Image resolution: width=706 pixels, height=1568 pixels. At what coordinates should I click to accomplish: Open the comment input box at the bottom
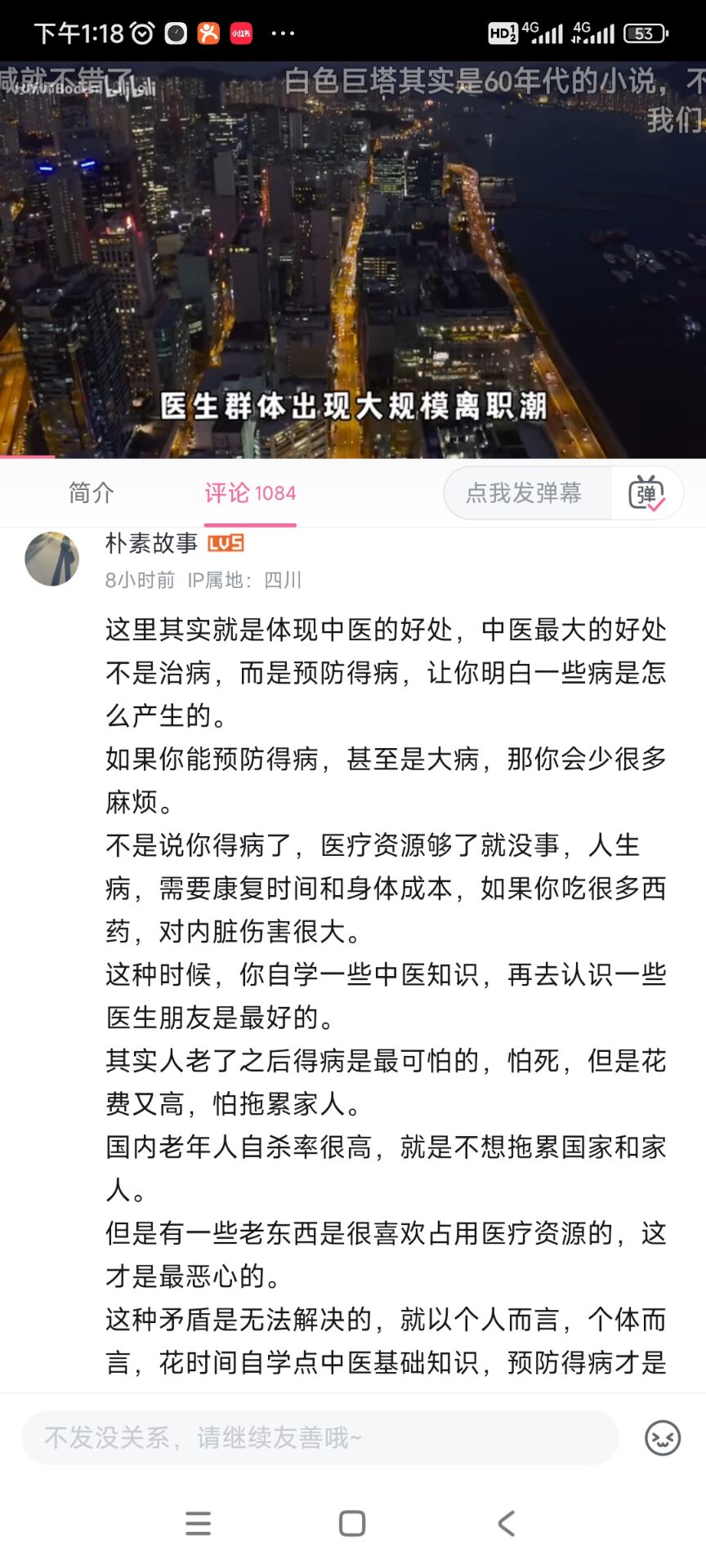(x=319, y=1437)
